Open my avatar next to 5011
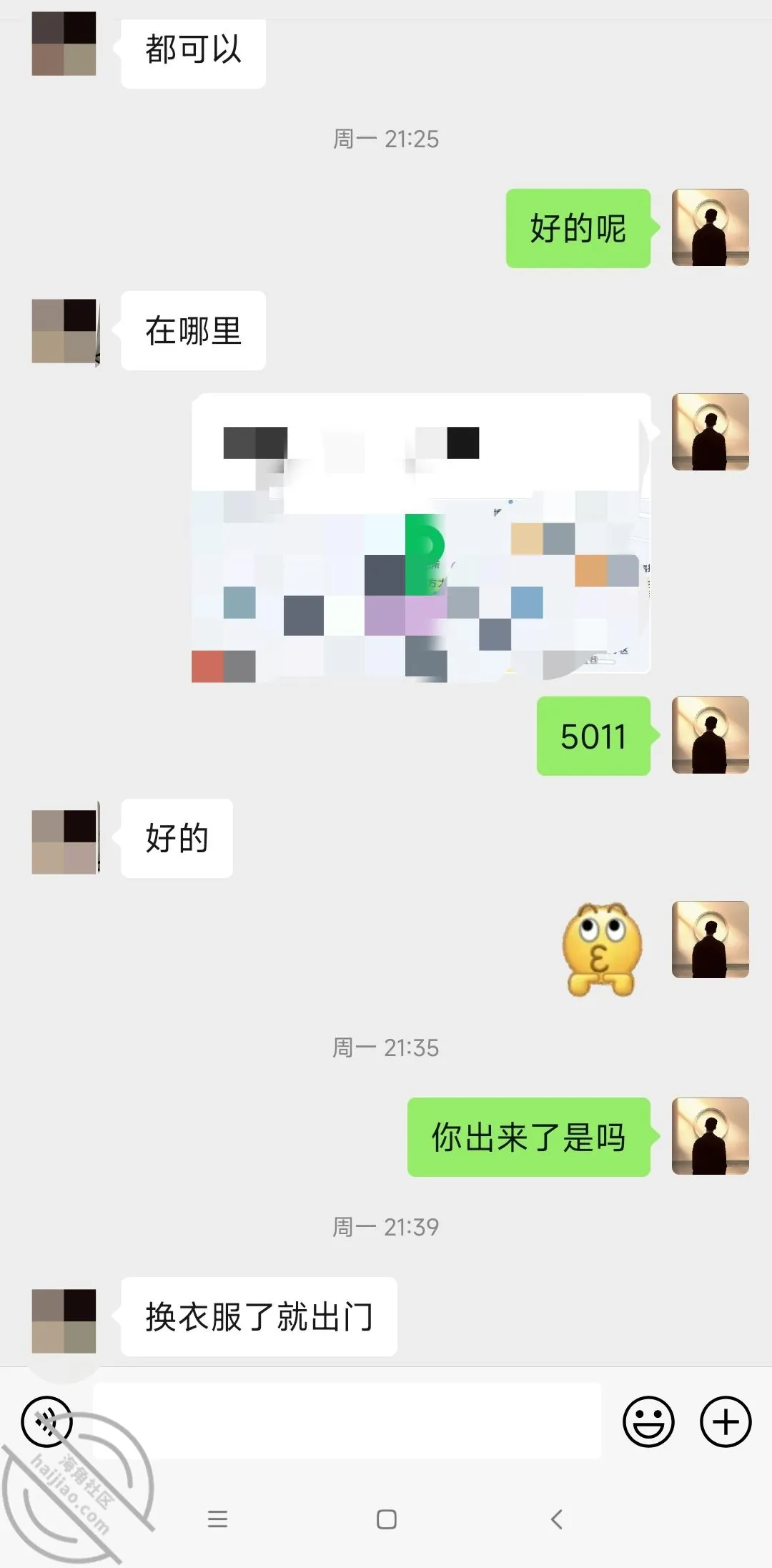 pyautogui.click(x=711, y=735)
